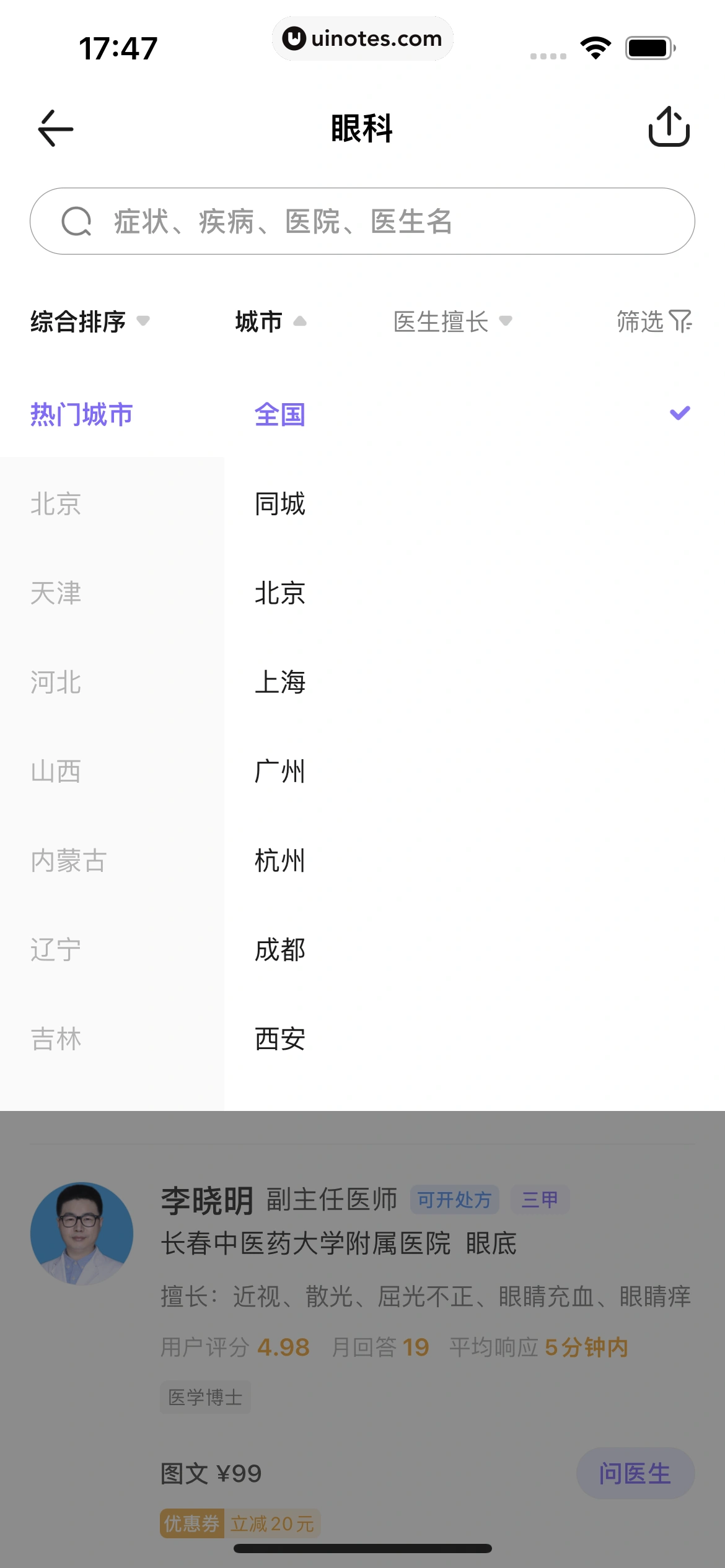Open the 综合排序 sorting dropdown
725x1568 pixels.
tap(79, 321)
